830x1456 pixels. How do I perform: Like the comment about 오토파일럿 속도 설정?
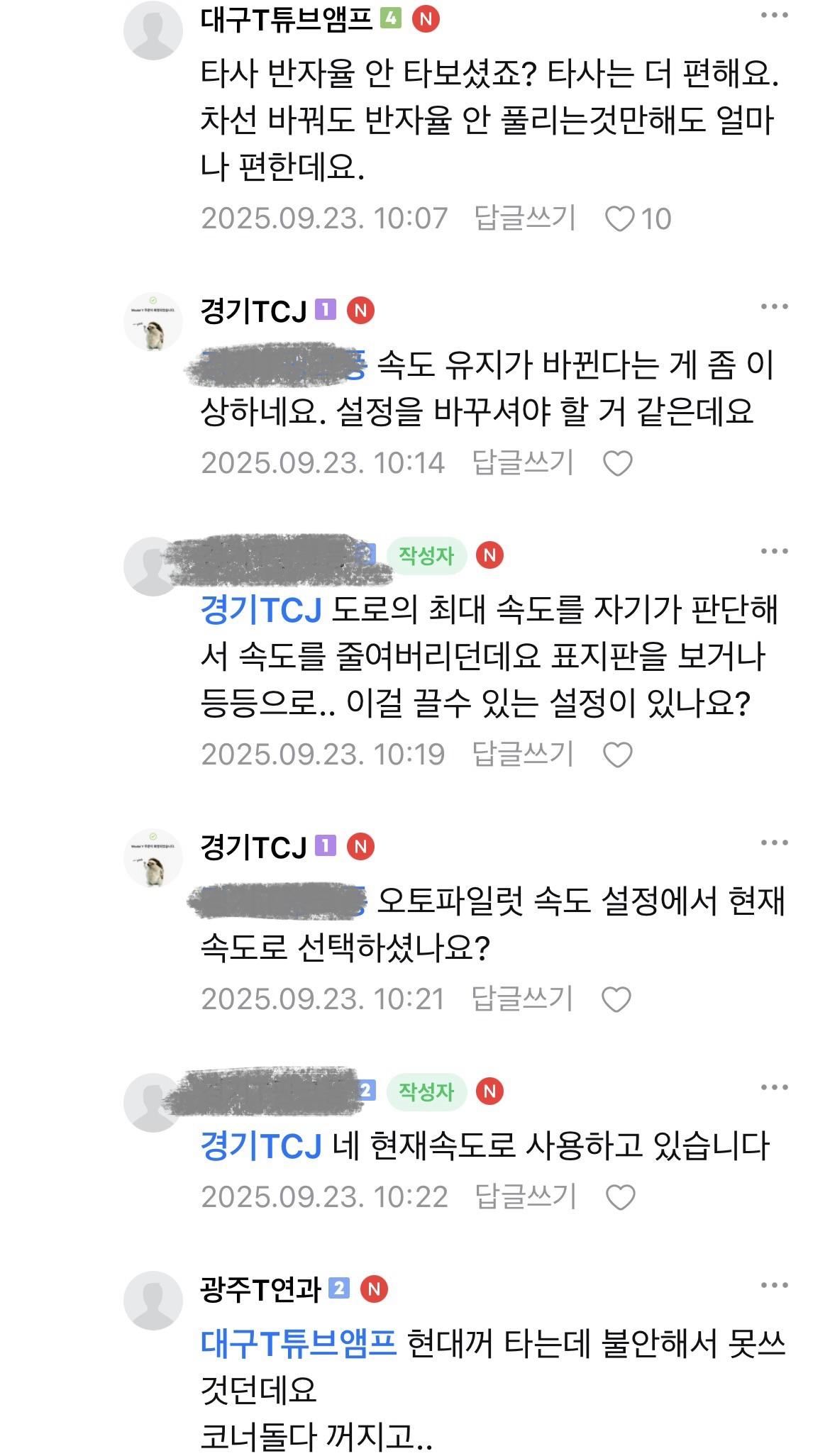tap(616, 1000)
